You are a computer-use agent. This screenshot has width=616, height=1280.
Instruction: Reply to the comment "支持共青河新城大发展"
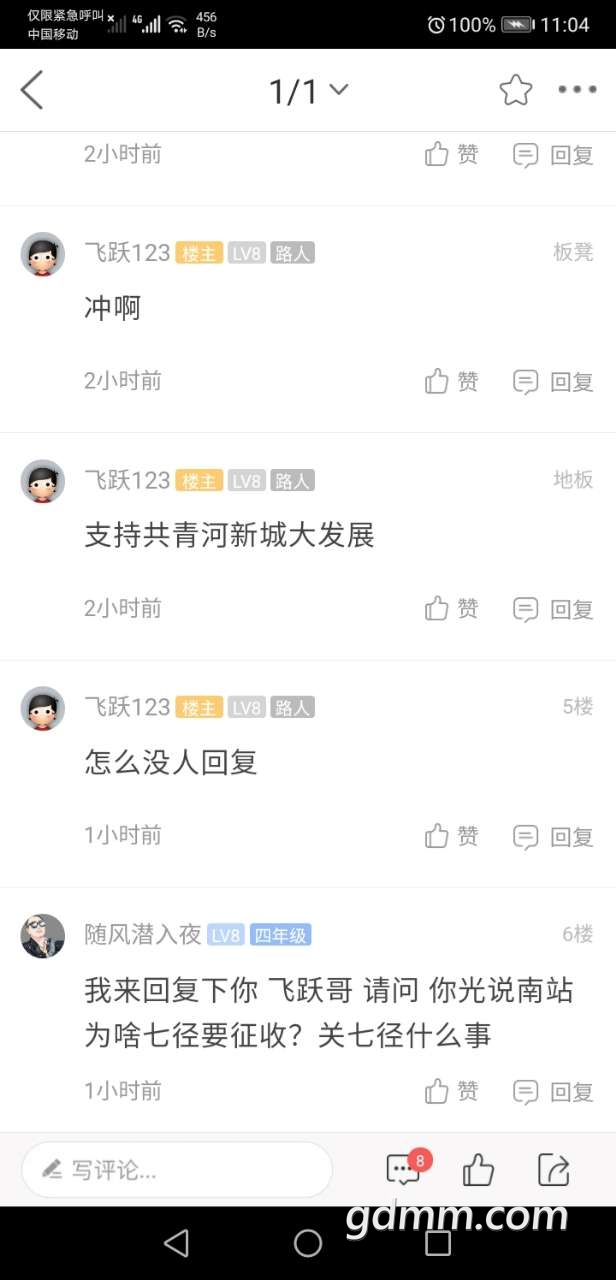tap(554, 608)
